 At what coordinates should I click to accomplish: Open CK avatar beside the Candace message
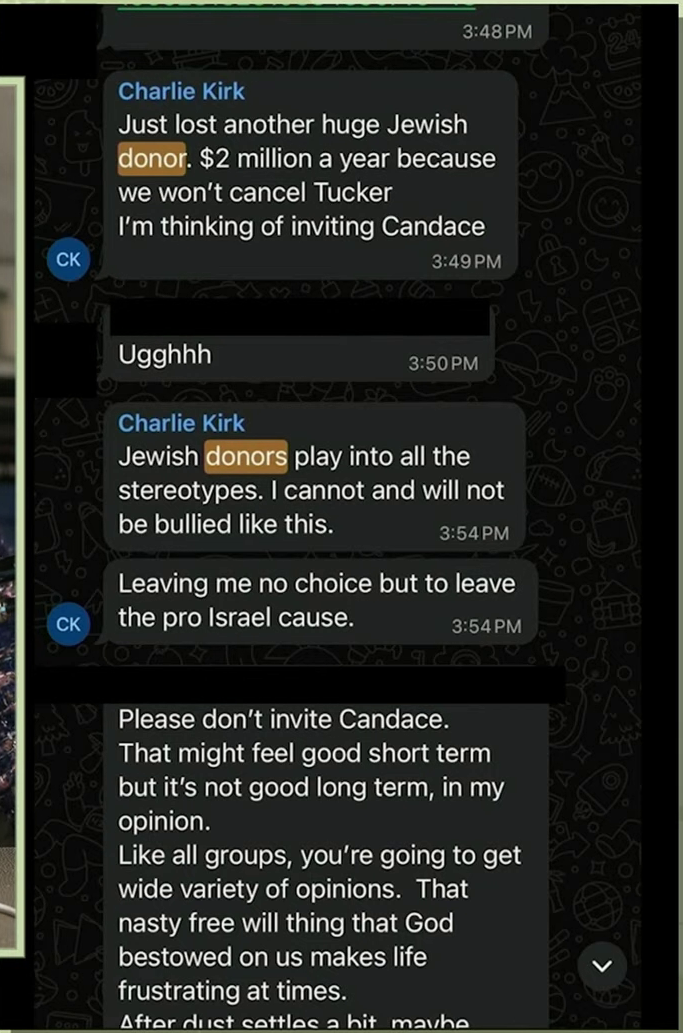pos(68,260)
